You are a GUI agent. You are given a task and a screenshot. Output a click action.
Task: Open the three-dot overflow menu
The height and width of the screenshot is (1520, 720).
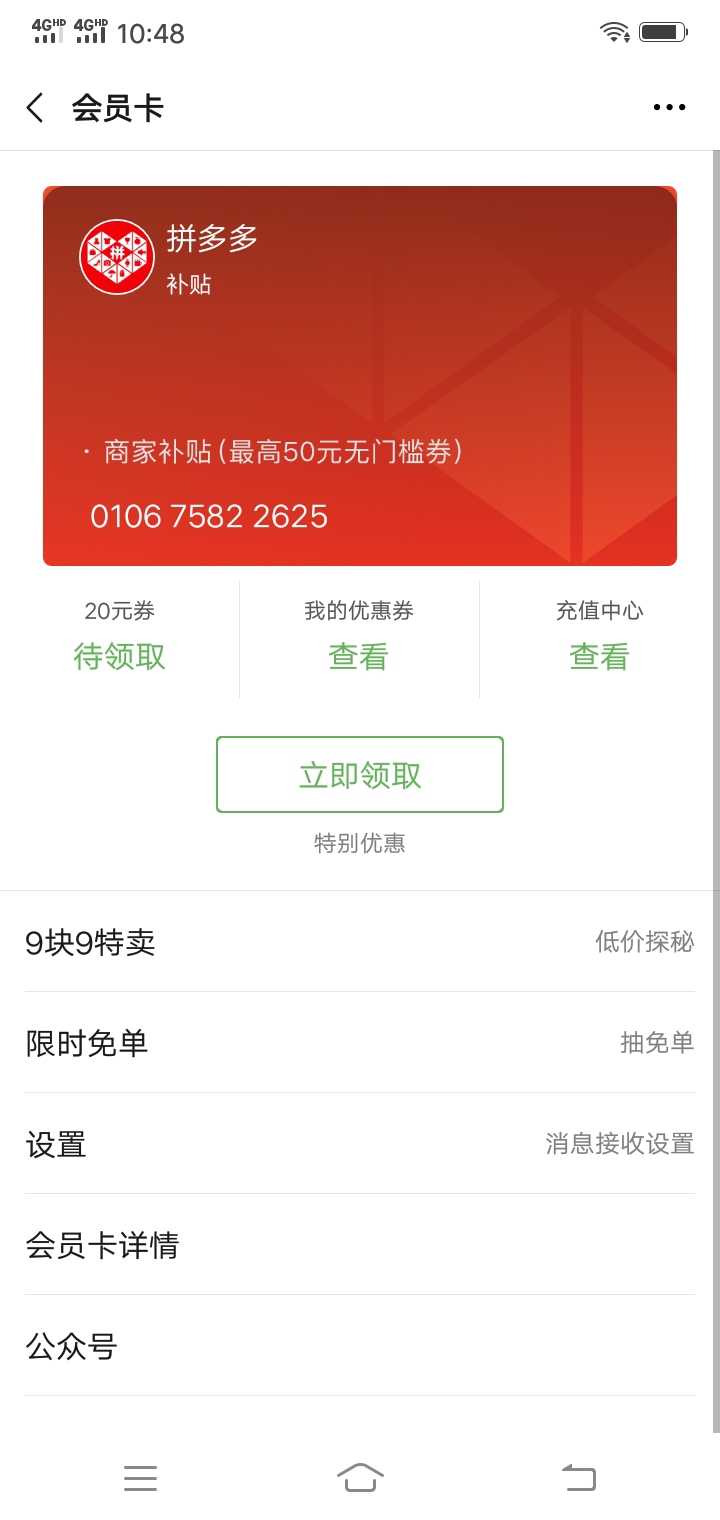[669, 108]
